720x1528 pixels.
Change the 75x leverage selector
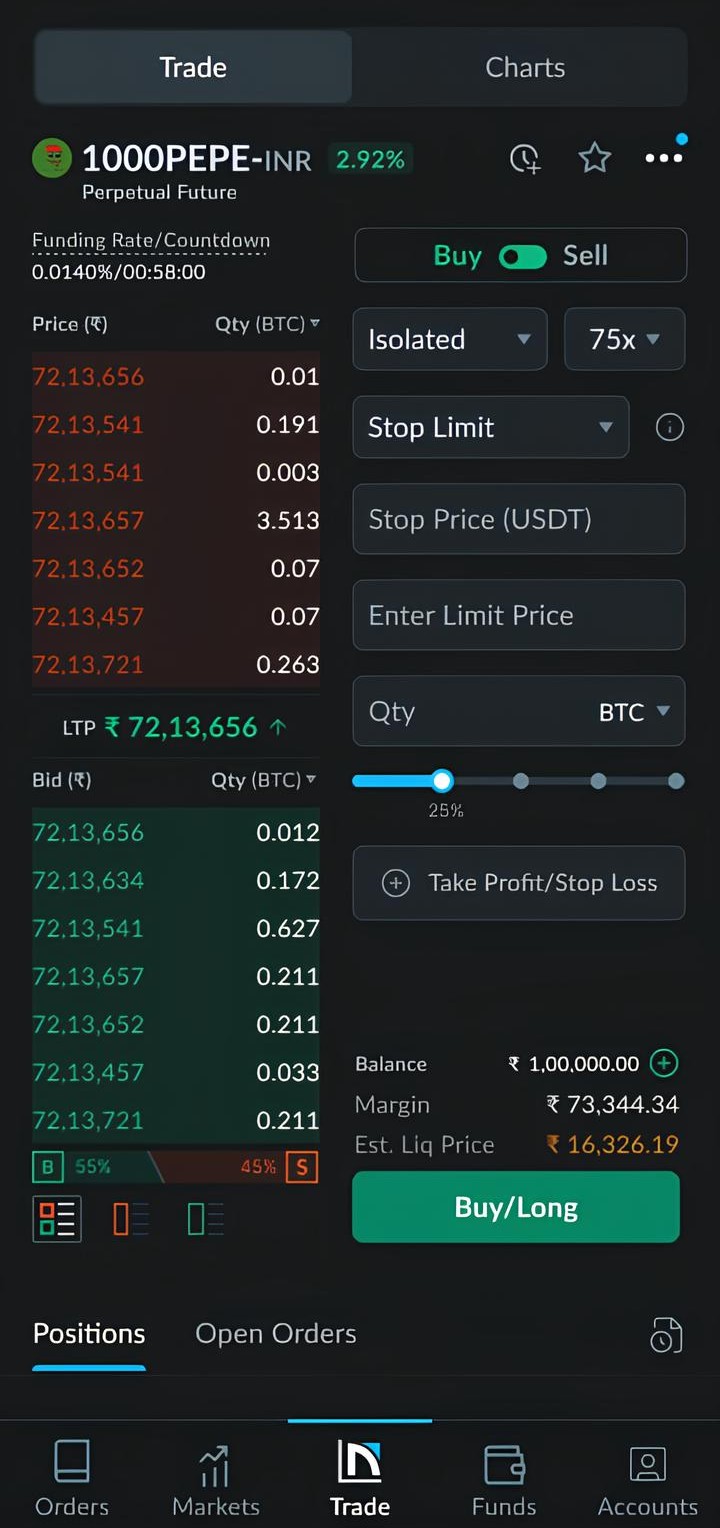coord(624,340)
